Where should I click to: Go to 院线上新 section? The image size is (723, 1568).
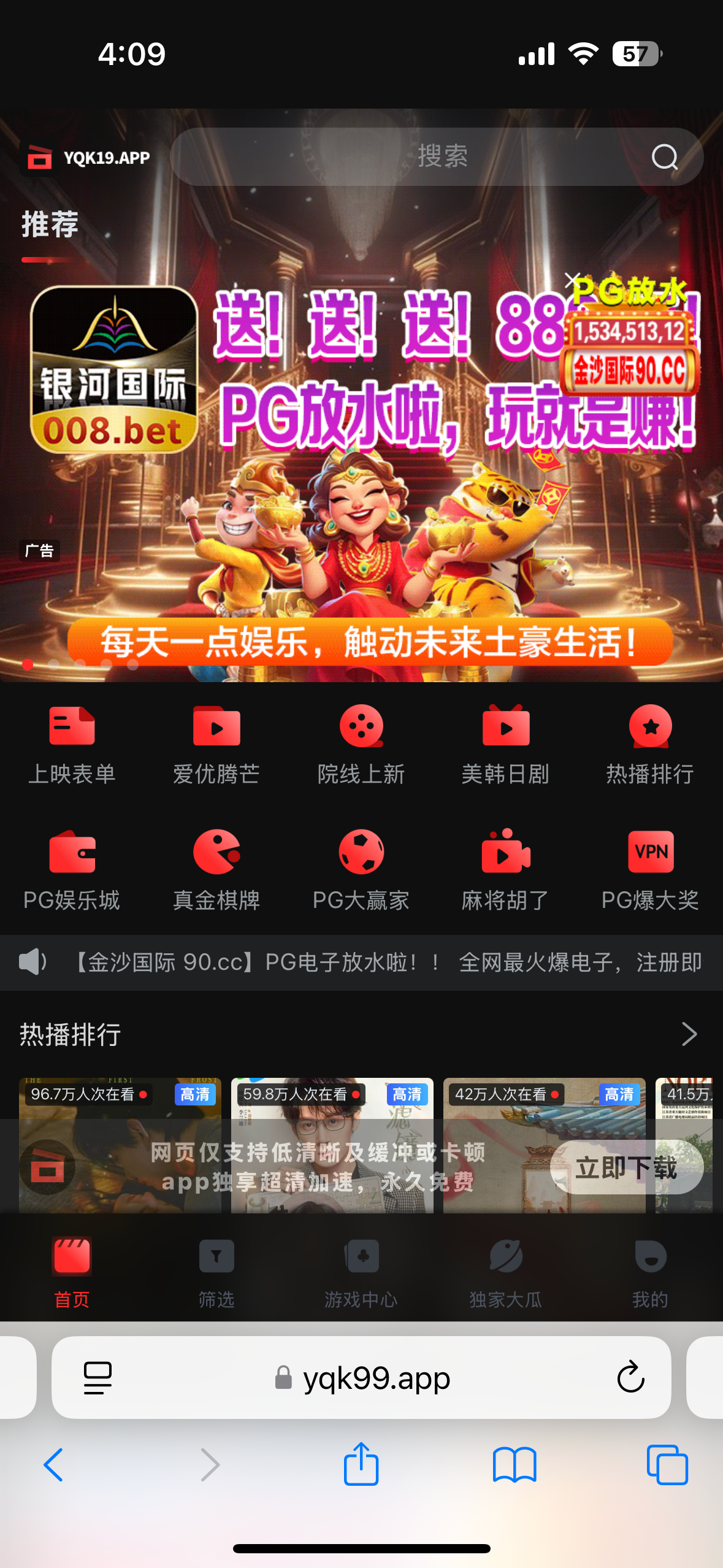point(361,745)
